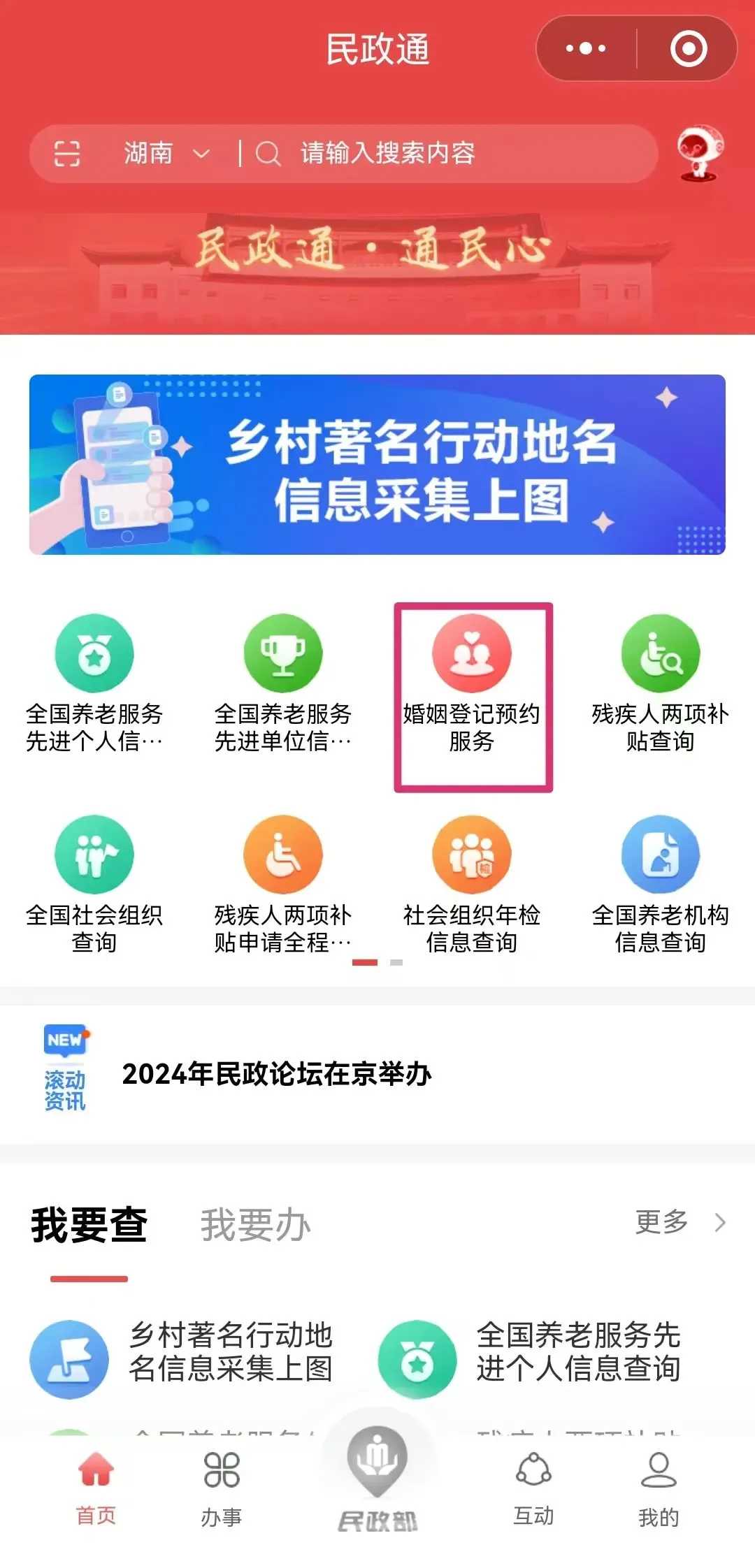Tap the scan code icon

[67, 153]
